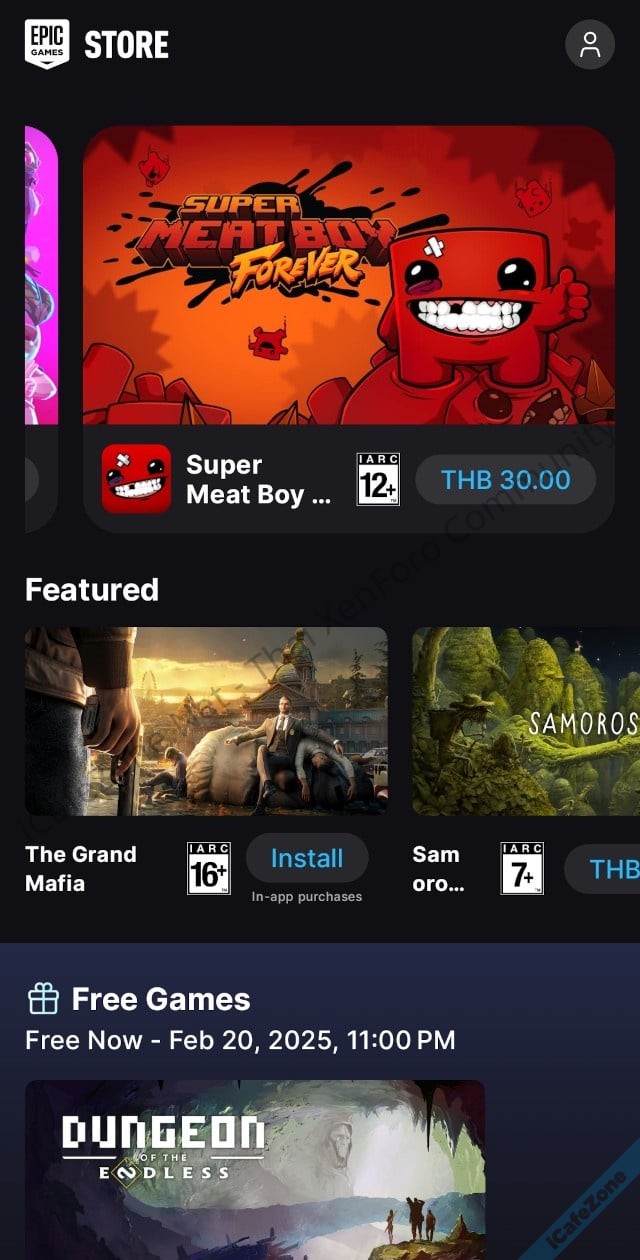640x1260 pixels.
Task: Open the Samorost featured card
Action: [525, 721]
